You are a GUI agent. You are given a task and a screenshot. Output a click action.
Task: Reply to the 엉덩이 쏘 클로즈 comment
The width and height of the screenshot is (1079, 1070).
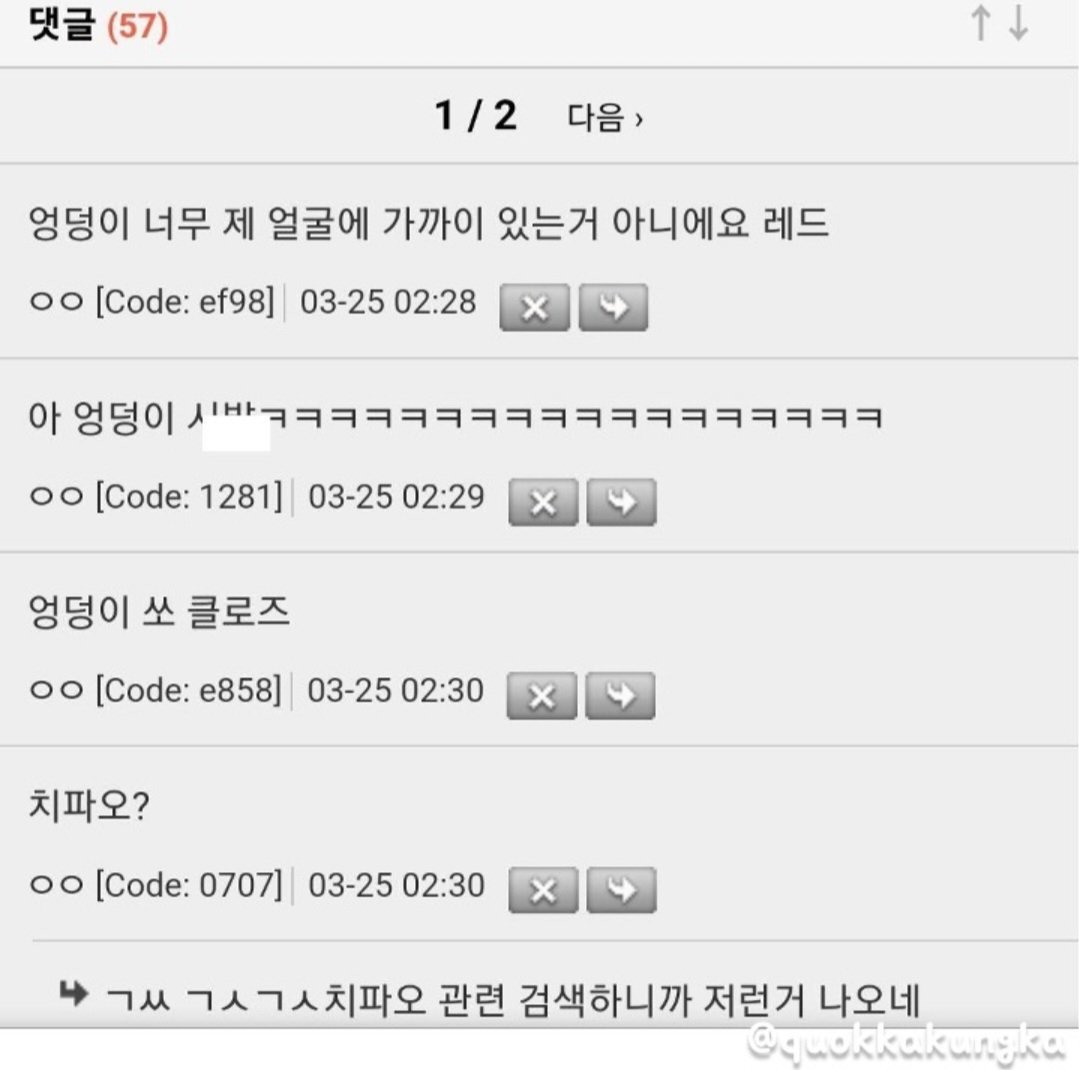pos(619,696)
